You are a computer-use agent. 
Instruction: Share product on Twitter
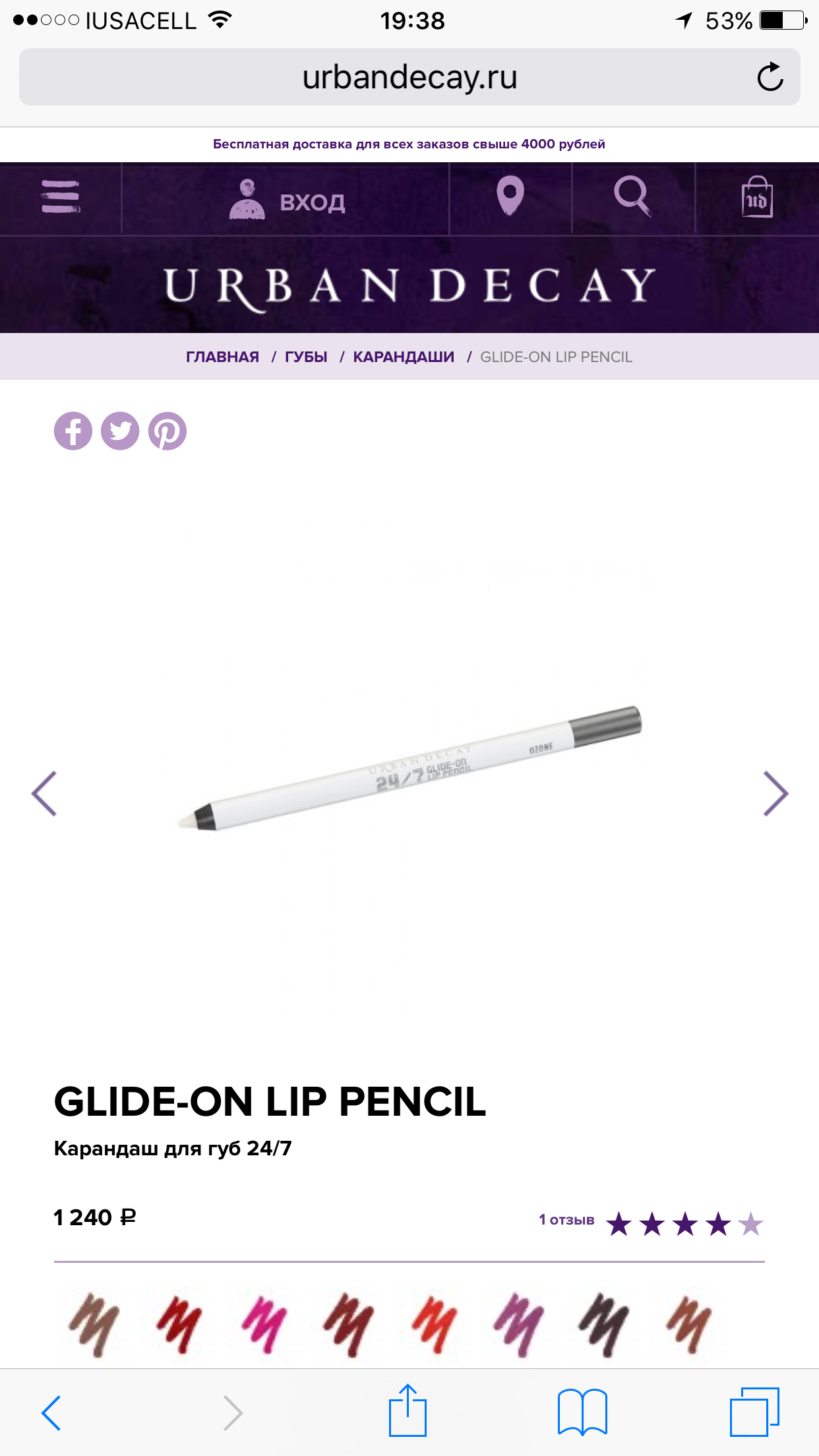point(120,431)
